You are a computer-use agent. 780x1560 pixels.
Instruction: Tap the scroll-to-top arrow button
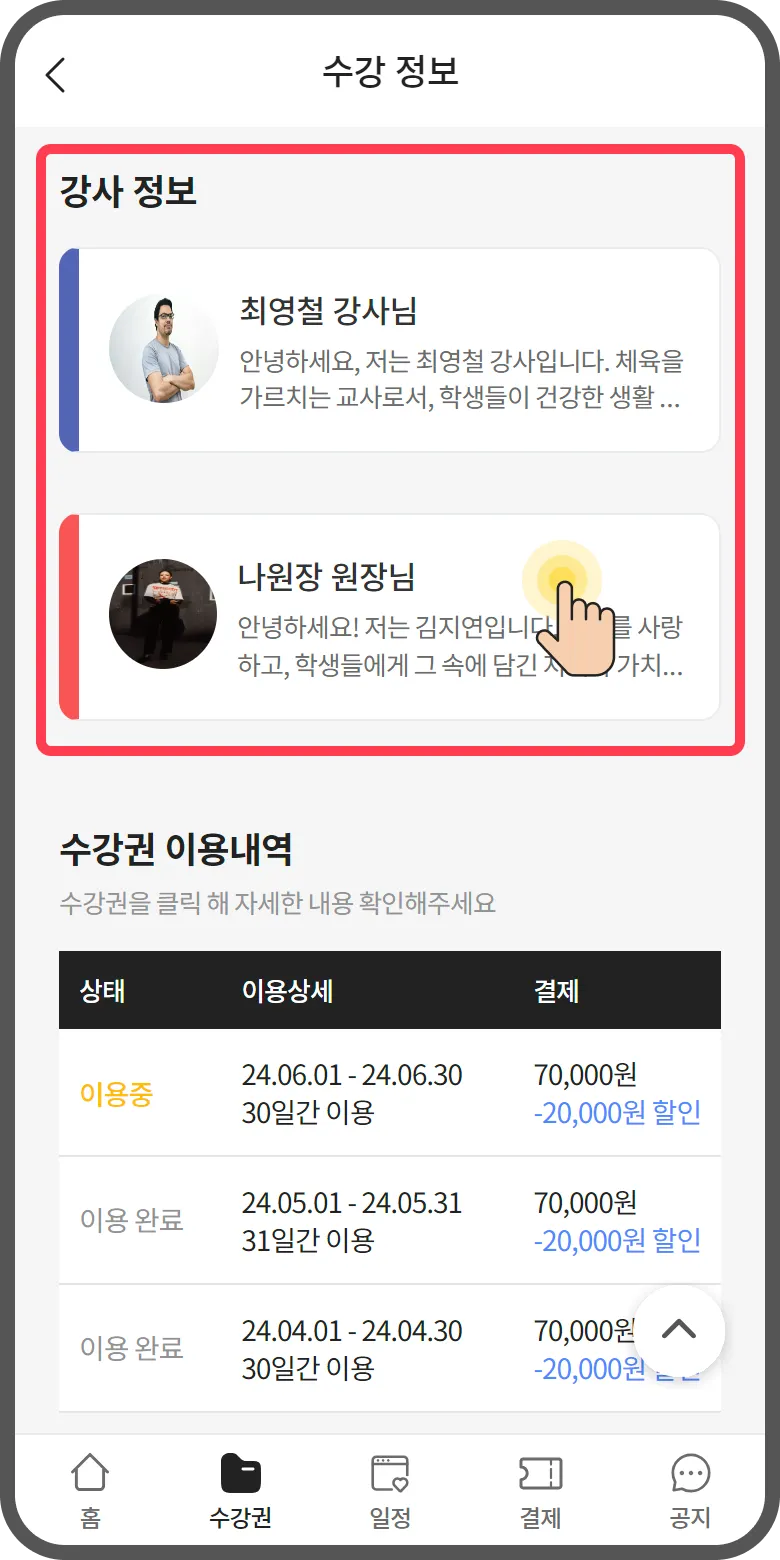(x=679, y=1331)
